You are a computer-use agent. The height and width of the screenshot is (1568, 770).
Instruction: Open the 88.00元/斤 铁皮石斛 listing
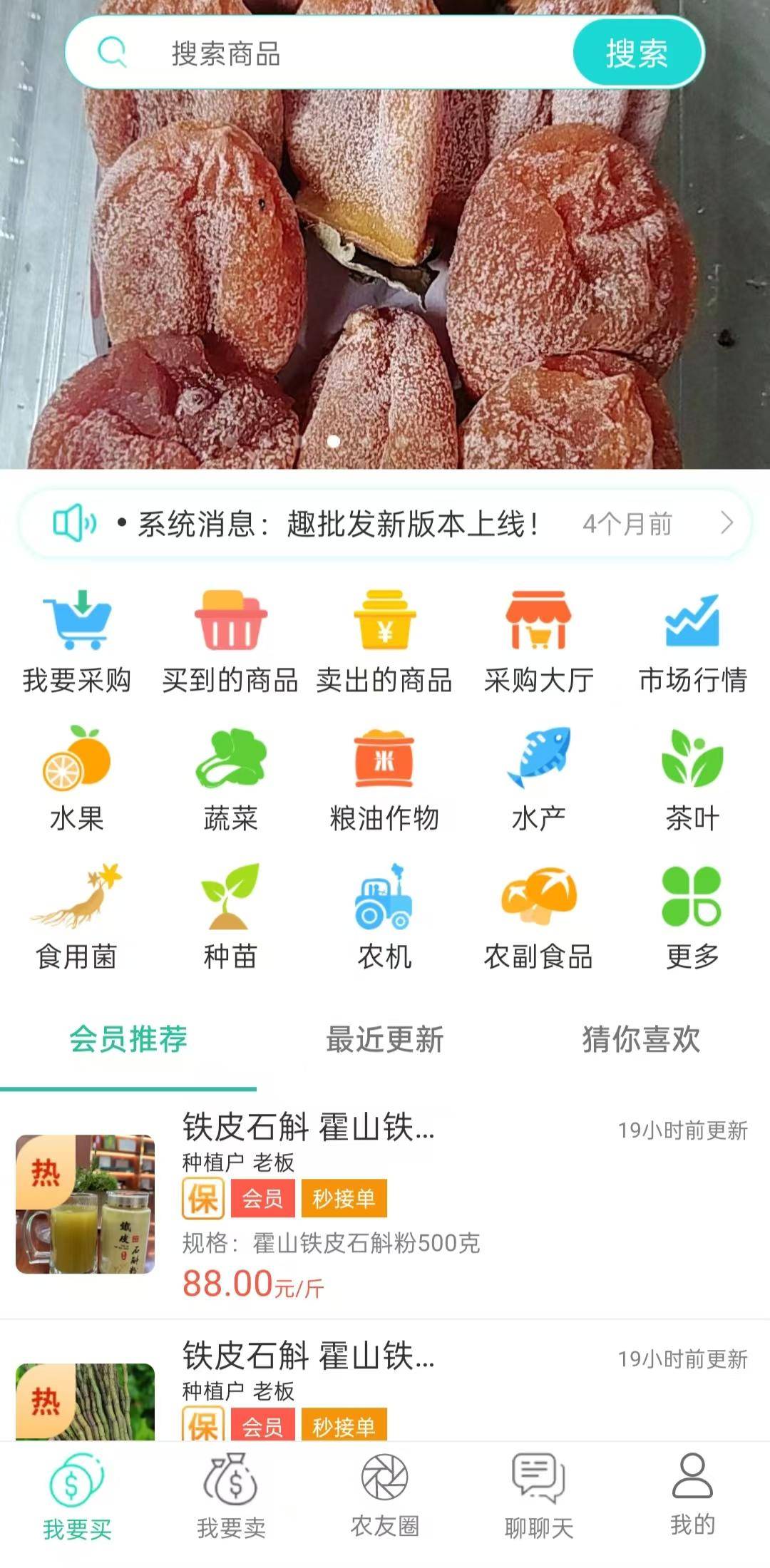[x=385, y=1205]
